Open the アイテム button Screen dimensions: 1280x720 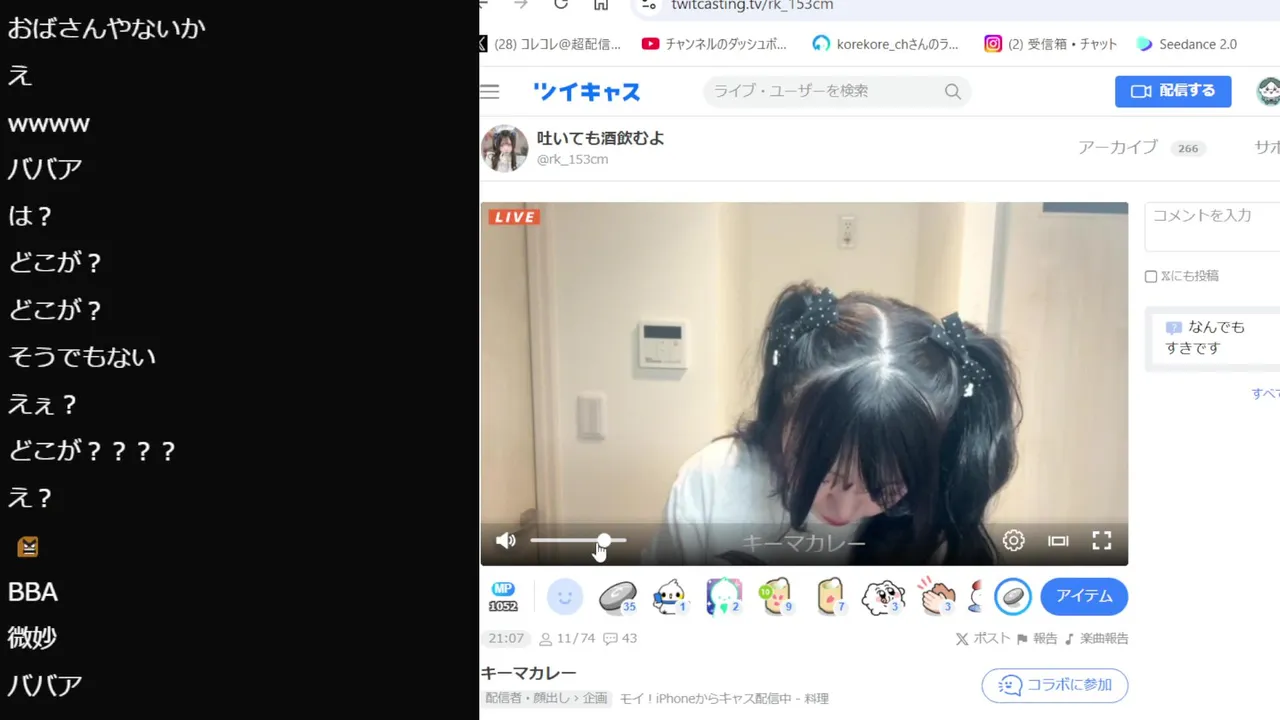click(1084, 597)
